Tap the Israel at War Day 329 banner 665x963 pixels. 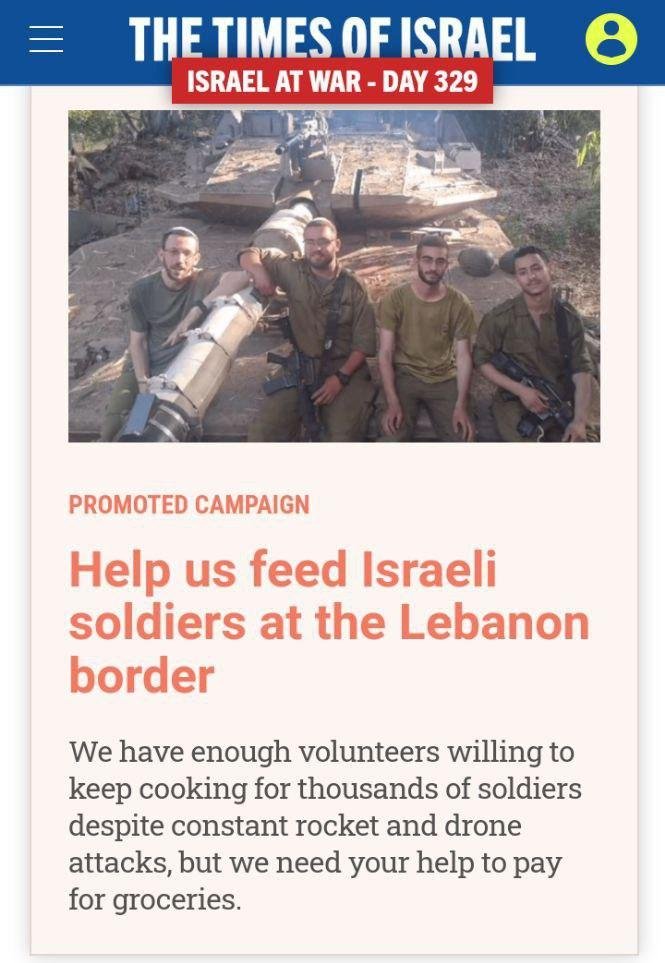332,81
